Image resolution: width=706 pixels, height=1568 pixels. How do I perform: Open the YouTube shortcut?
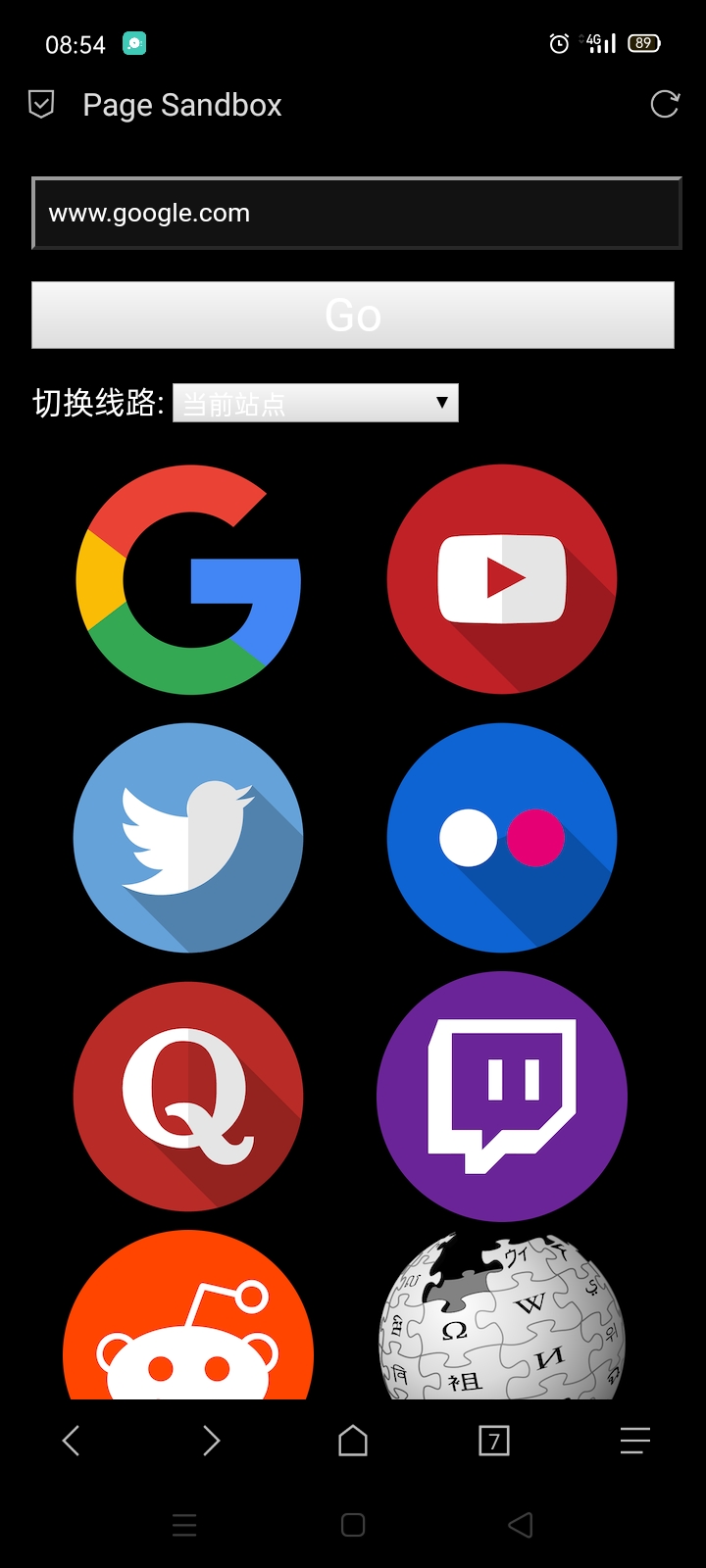502,580
